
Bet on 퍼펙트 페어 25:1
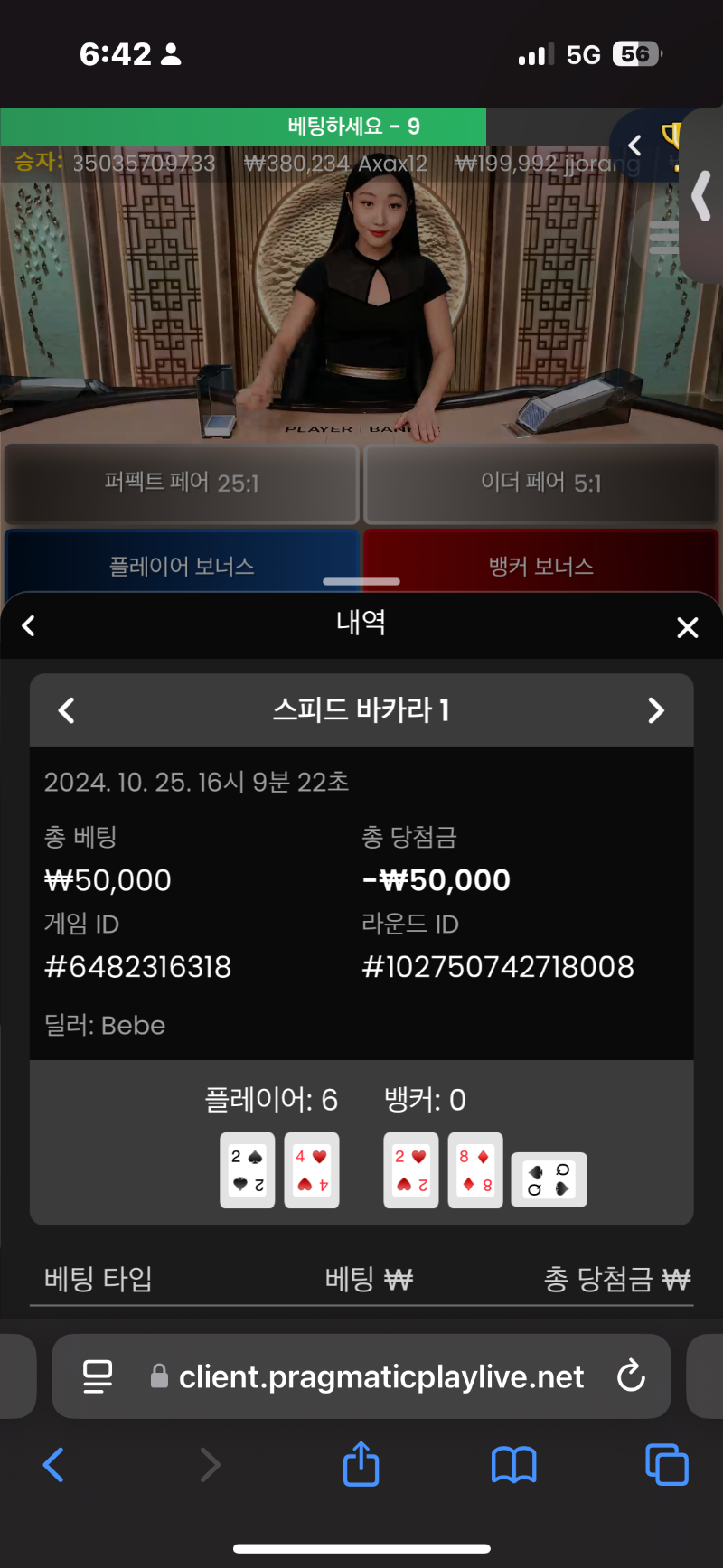click(182, 484)
